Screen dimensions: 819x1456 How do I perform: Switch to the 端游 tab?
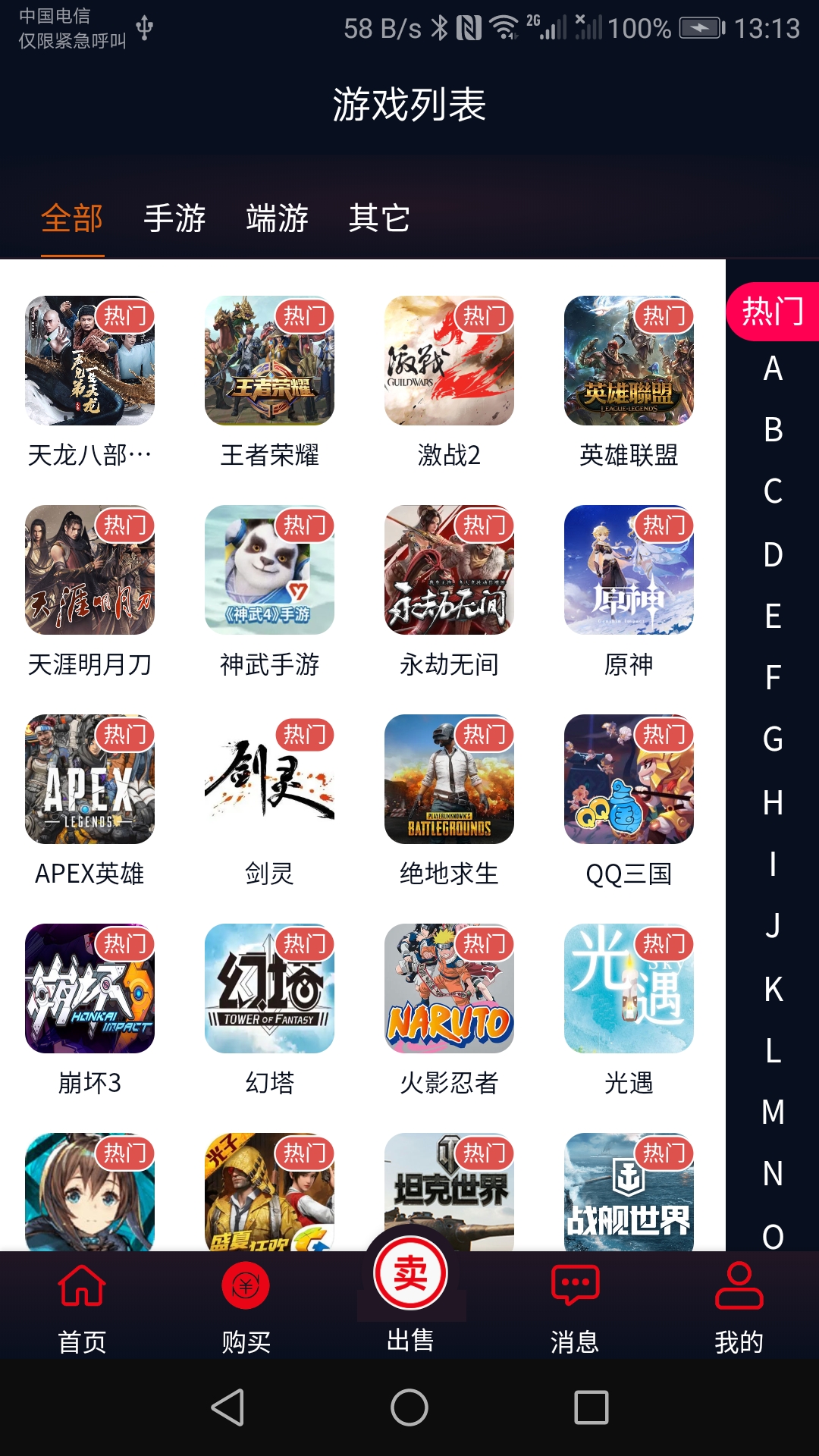[x=277, y=218]
